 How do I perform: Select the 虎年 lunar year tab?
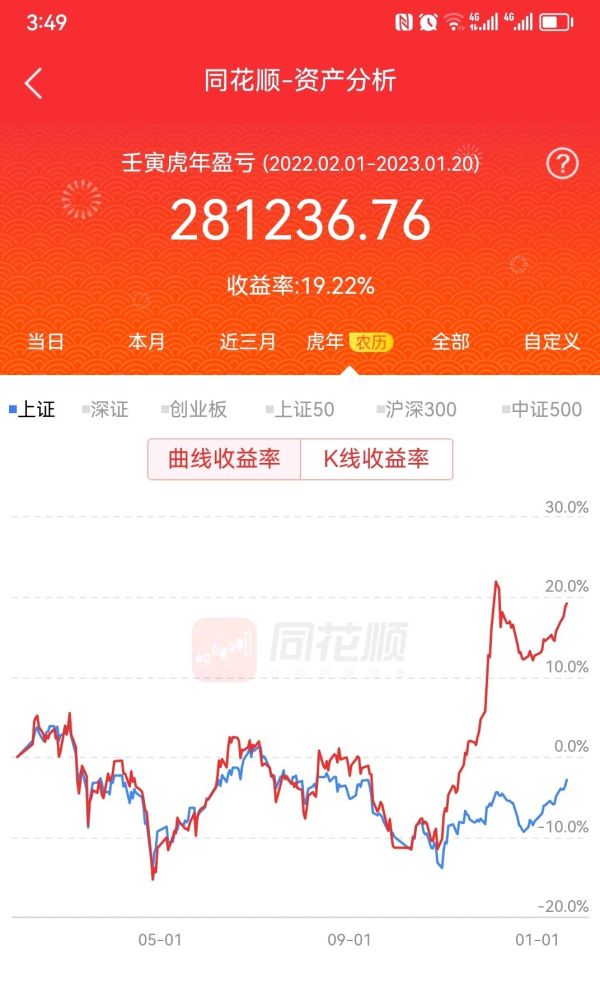click(350, 342)
